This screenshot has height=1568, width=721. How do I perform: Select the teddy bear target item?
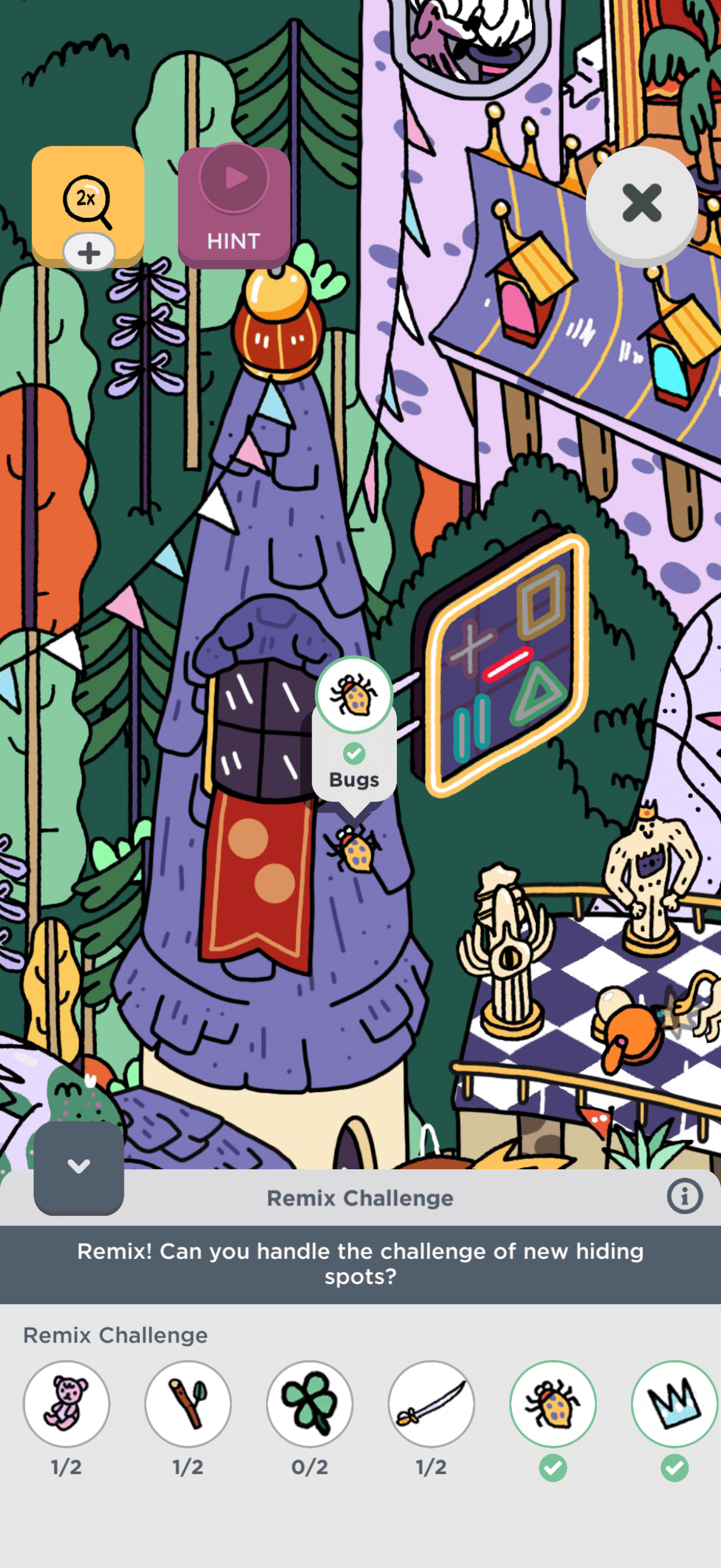click(66, 1404)
